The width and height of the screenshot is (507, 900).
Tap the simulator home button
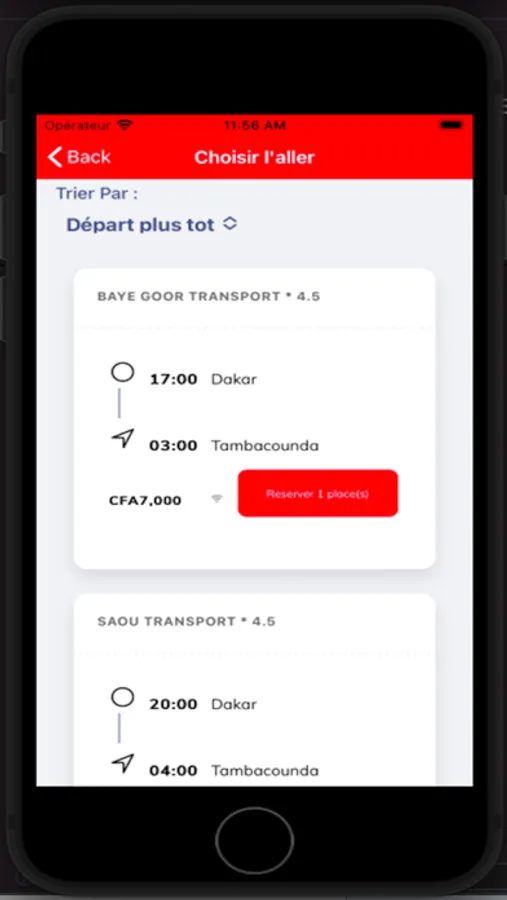click(x=255, y=840)
